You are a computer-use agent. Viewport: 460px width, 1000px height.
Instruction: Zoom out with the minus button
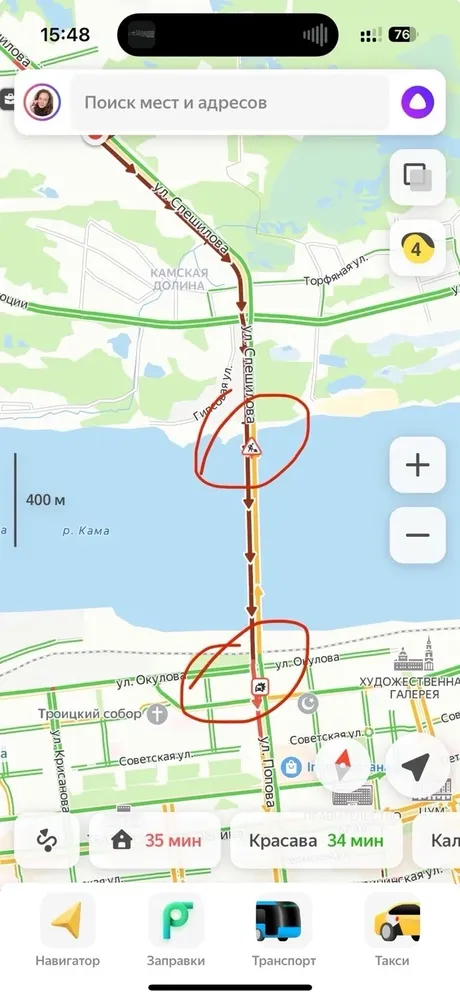[417, 535]
